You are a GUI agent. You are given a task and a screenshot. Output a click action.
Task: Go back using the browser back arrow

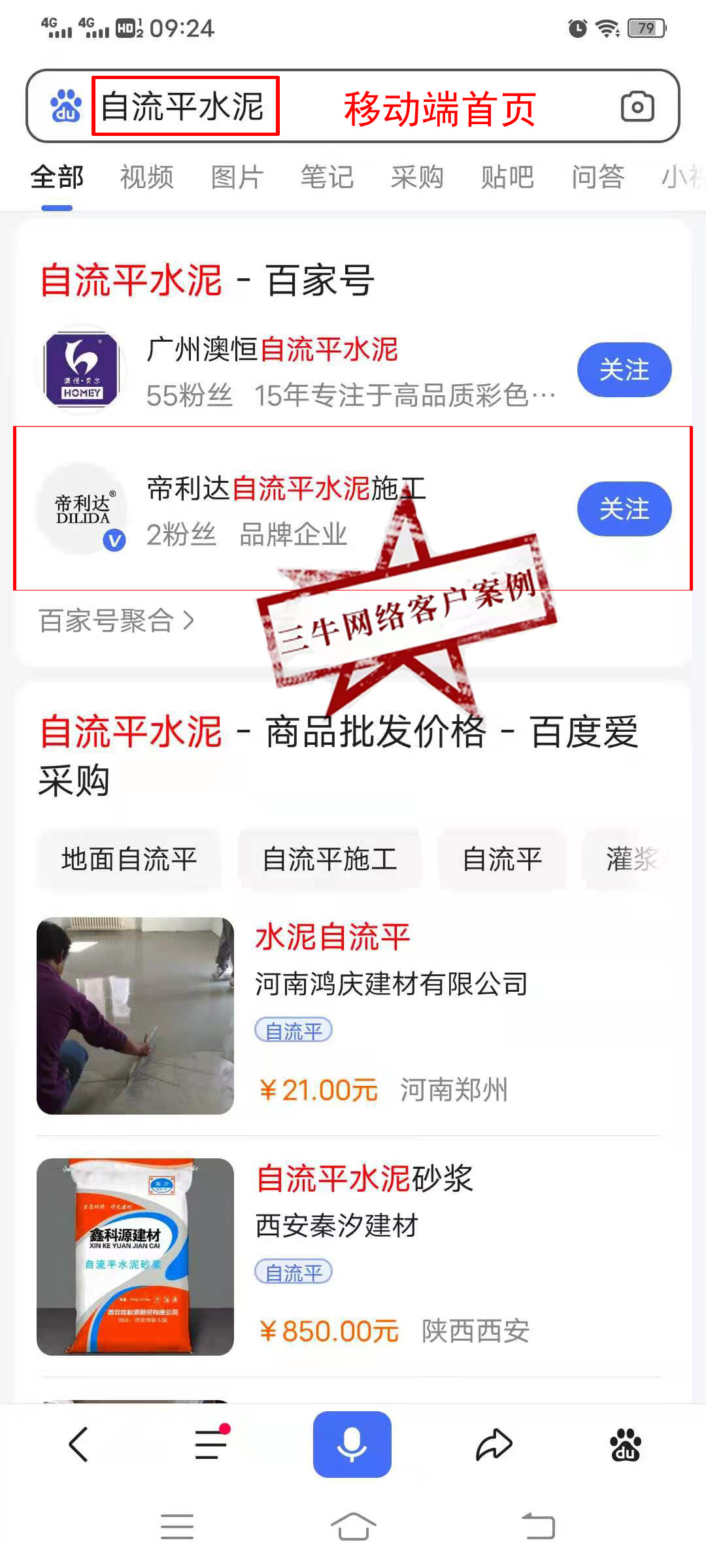(x=78, y=1444)
